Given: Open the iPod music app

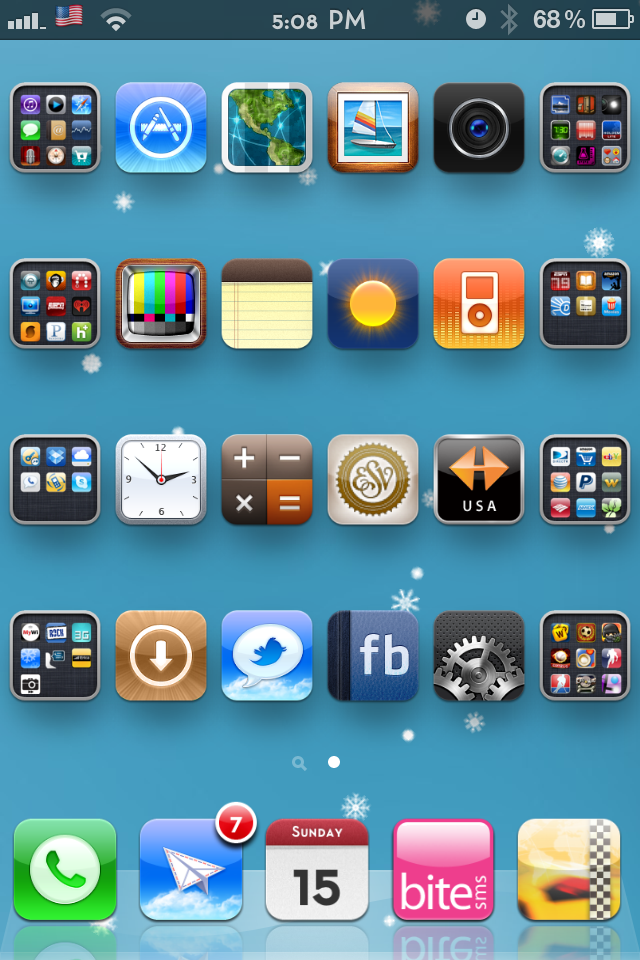Looking at the screenshot, I should click(x=479, y=304).
